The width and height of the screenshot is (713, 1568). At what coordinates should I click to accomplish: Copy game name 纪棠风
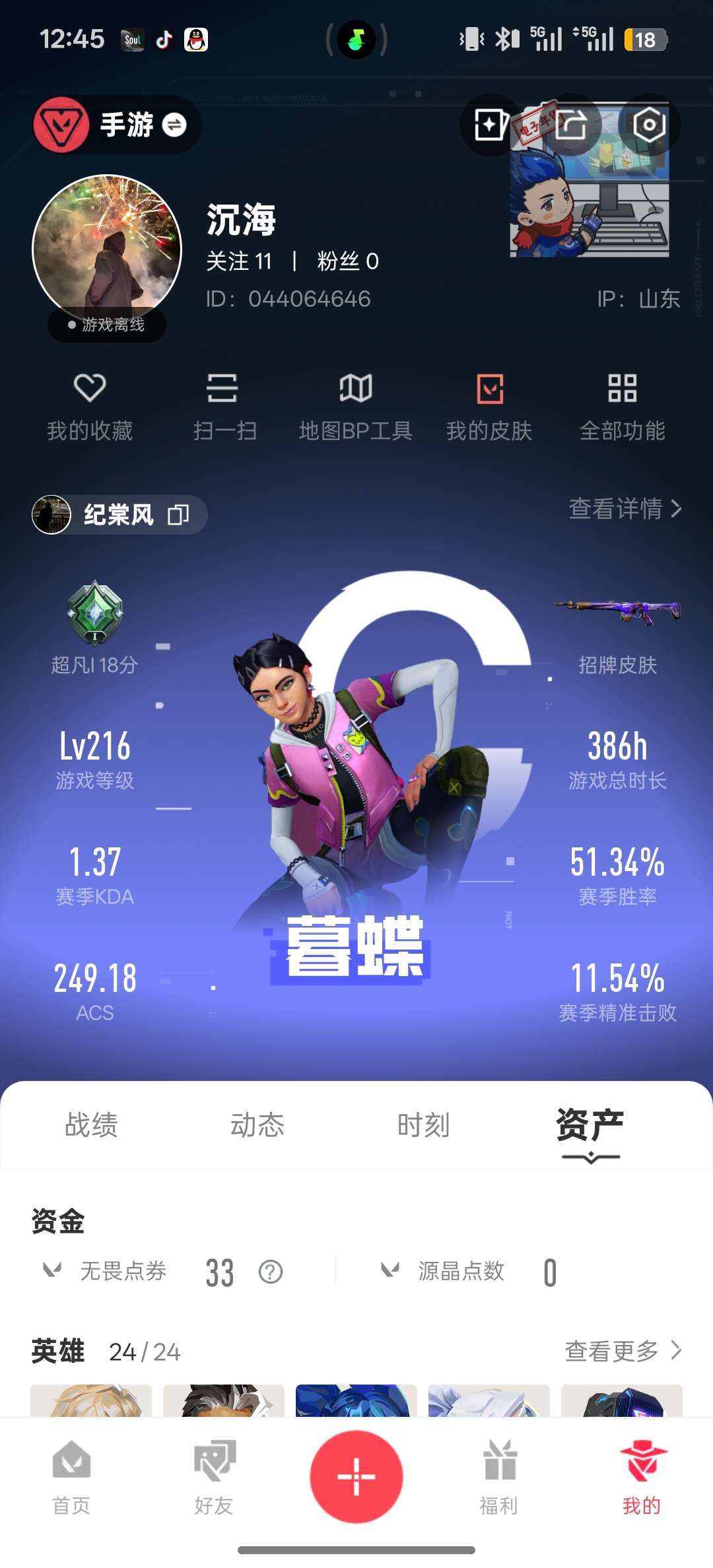(178, 515)
